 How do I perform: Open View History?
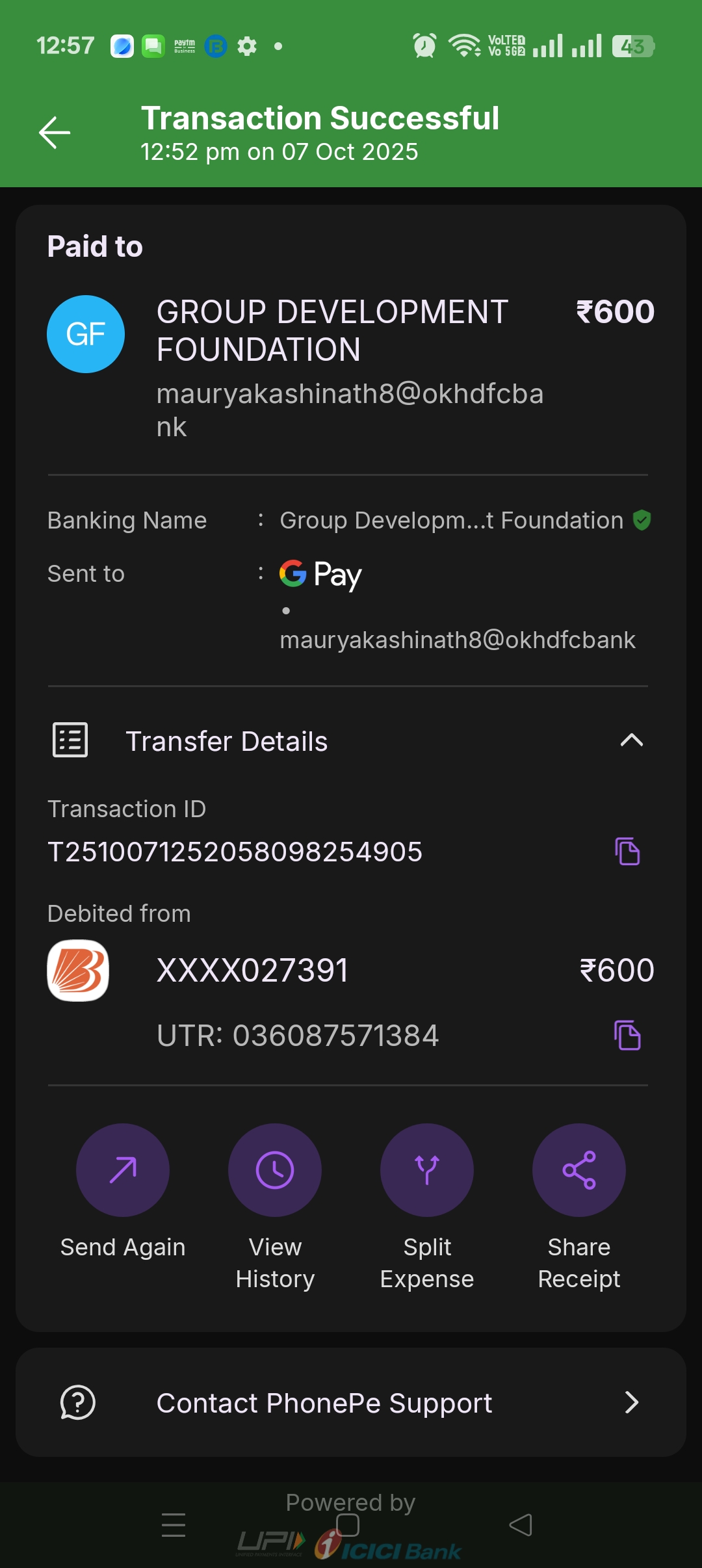275,1170
